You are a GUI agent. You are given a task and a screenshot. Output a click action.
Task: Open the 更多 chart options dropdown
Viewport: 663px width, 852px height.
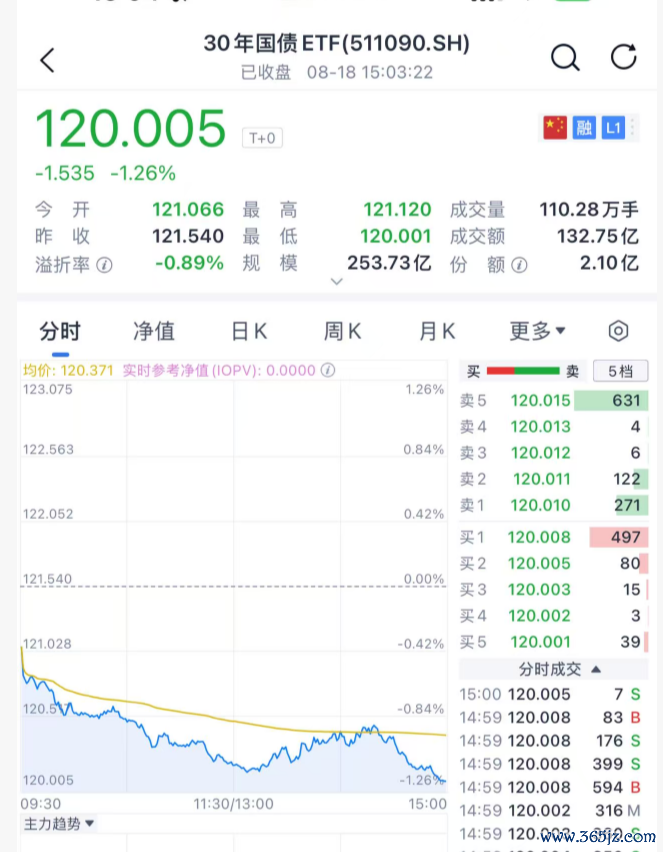click(538, 331)
